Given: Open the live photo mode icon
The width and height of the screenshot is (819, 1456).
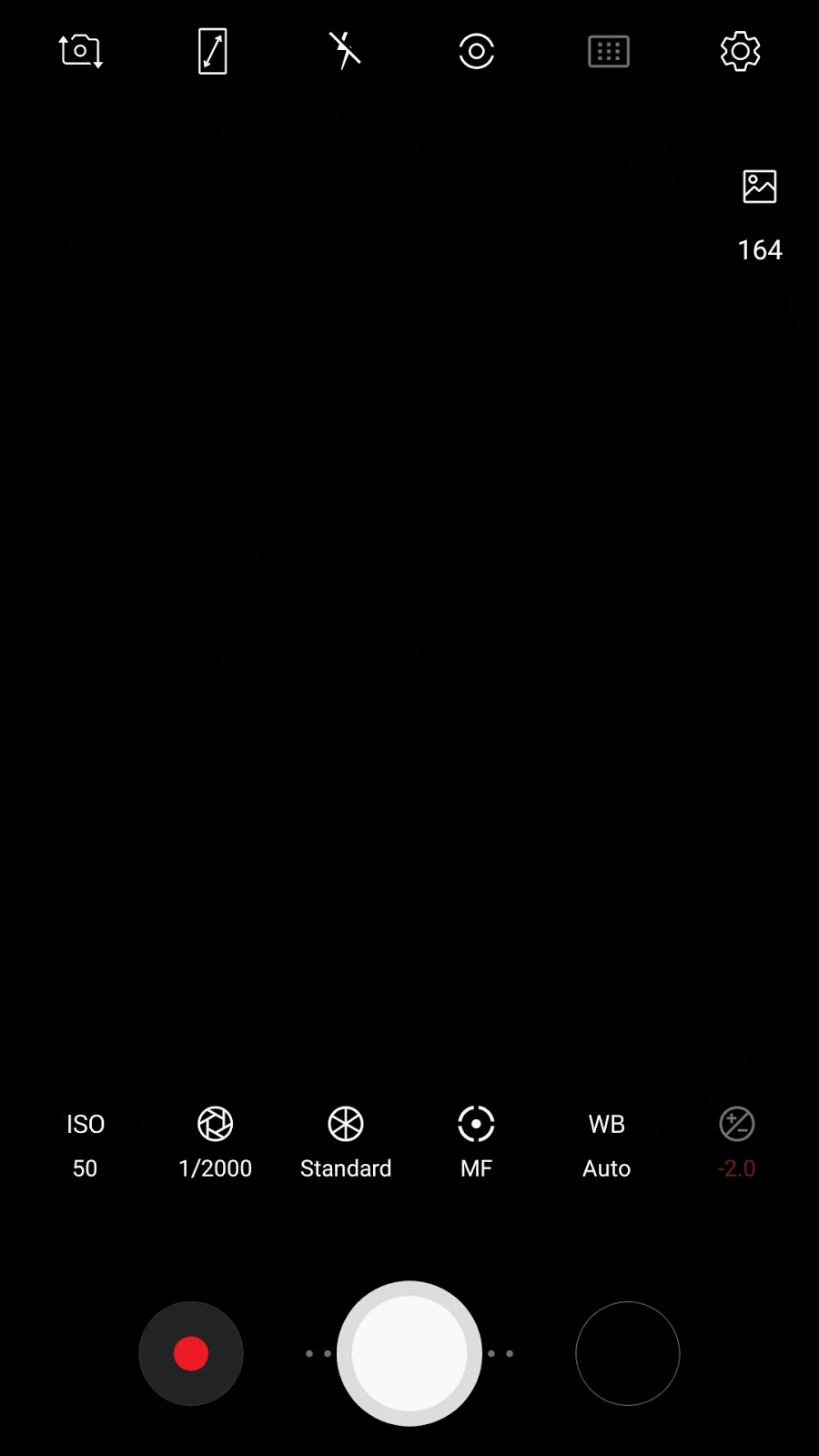Looking at the screenshot, I should coord(476,51).
